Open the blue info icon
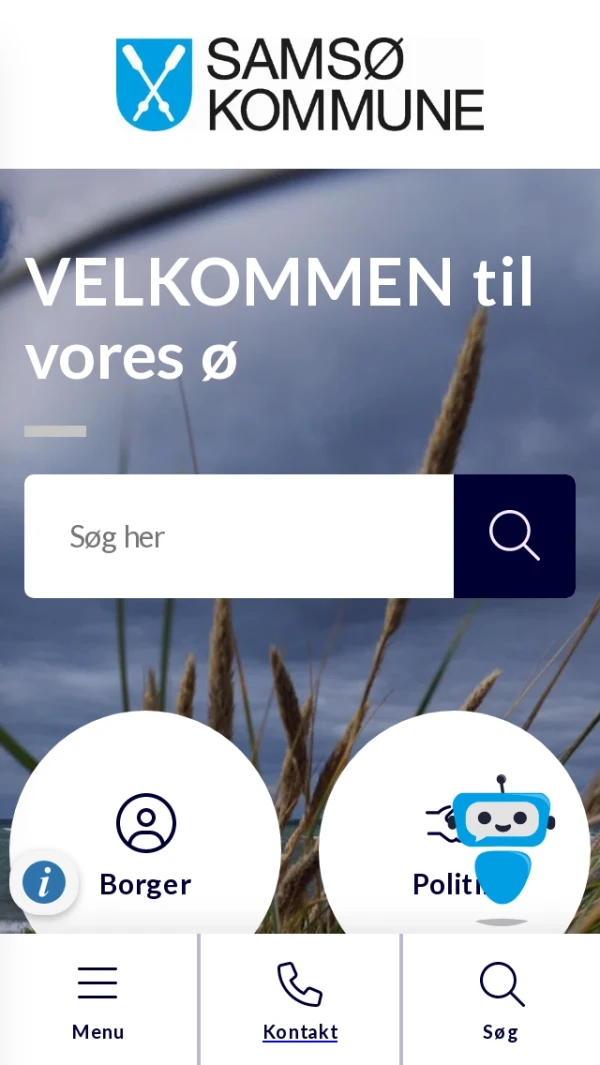Screen dimensions: 600x1065 [44, 882]
